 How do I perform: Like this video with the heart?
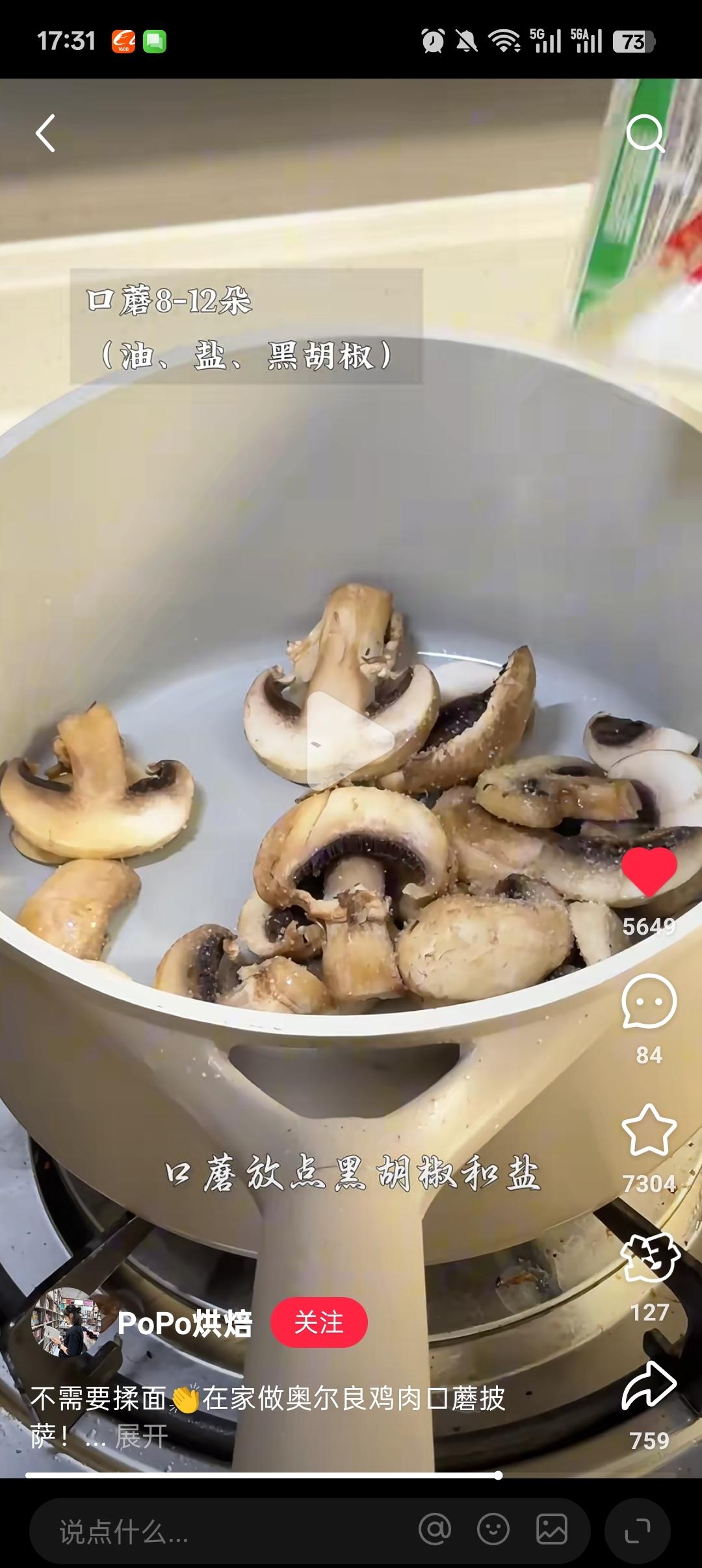(649, 872)
